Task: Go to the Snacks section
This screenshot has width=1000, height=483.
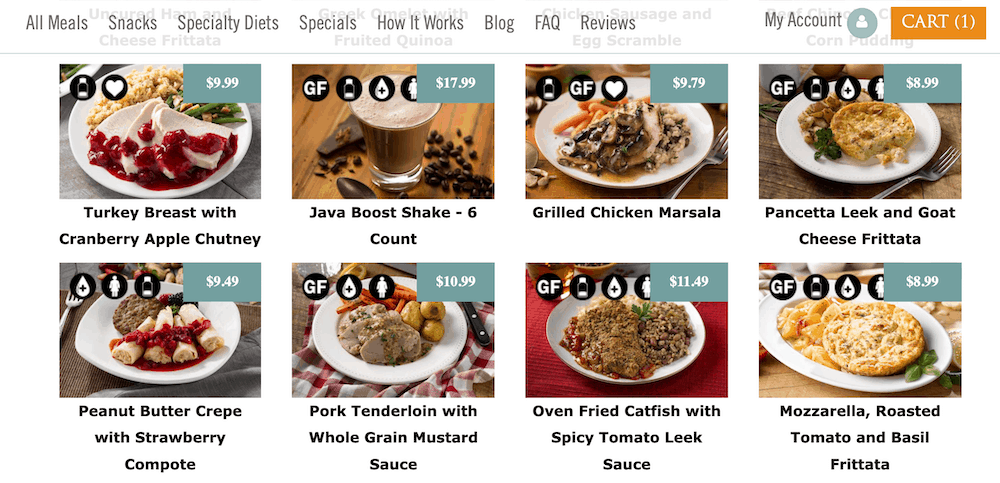Action: 133,23
